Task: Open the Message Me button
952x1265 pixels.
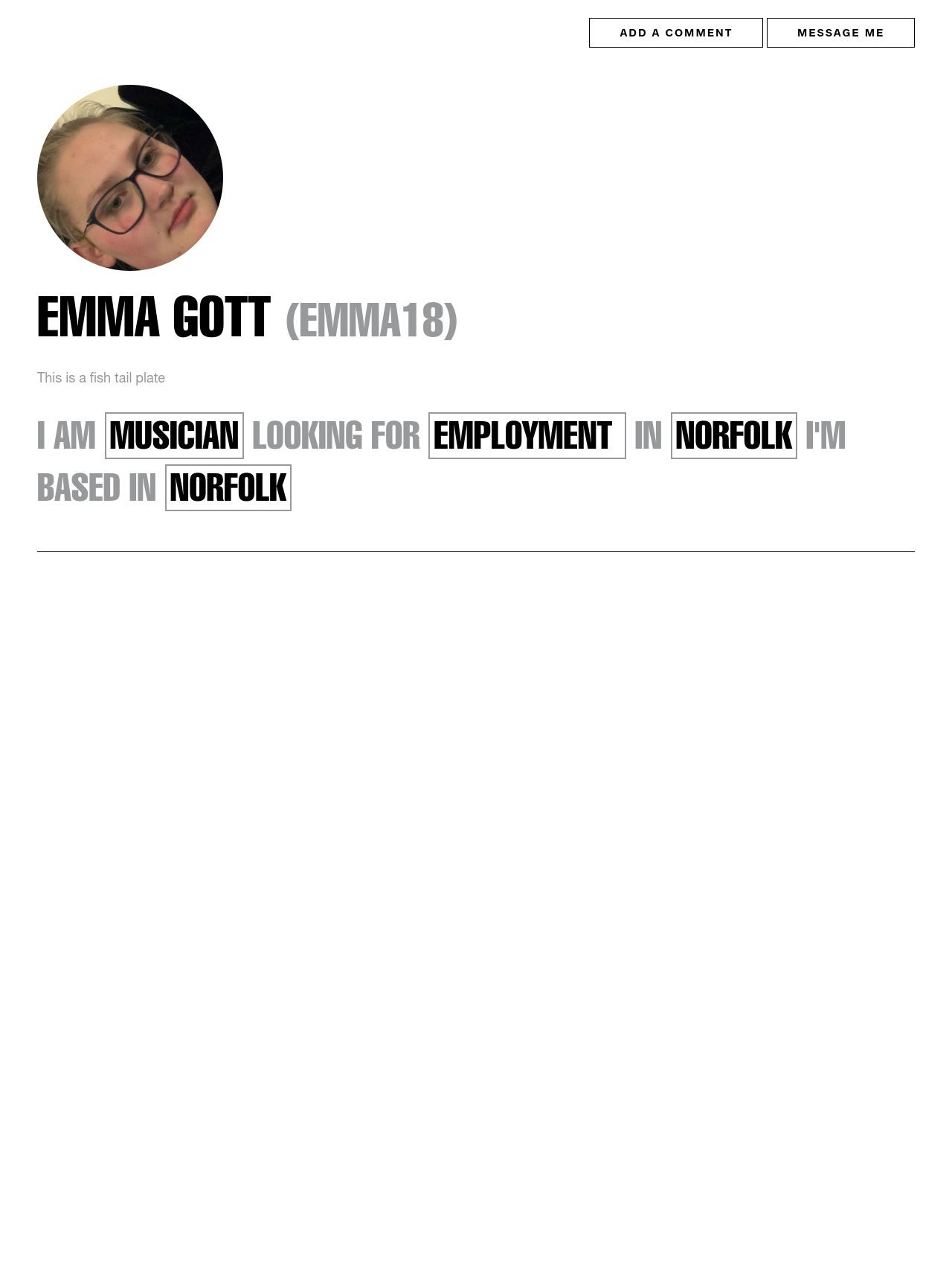Action: point(840,33)
